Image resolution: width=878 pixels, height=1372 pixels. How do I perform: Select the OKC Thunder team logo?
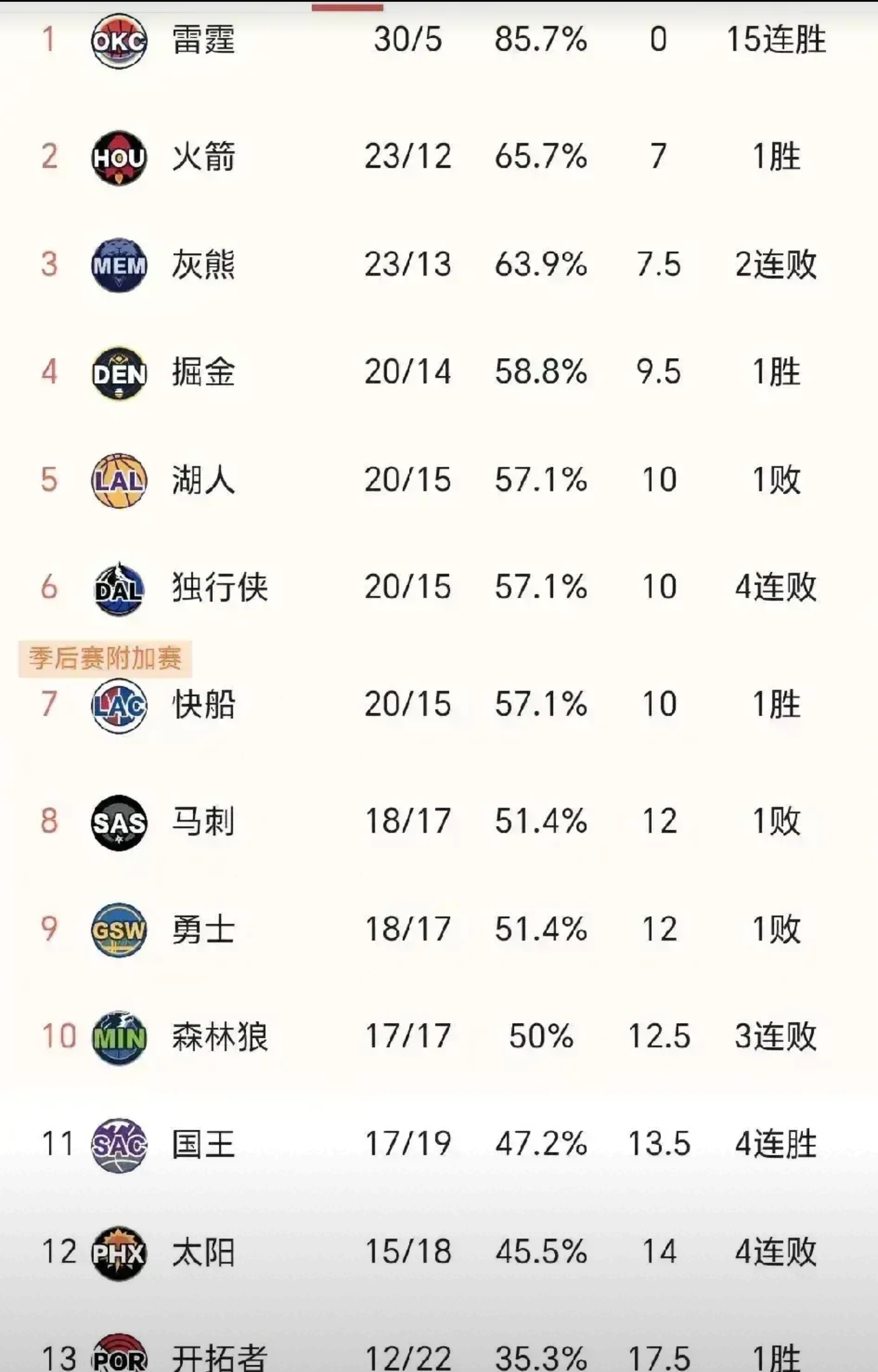pos(120,41)
